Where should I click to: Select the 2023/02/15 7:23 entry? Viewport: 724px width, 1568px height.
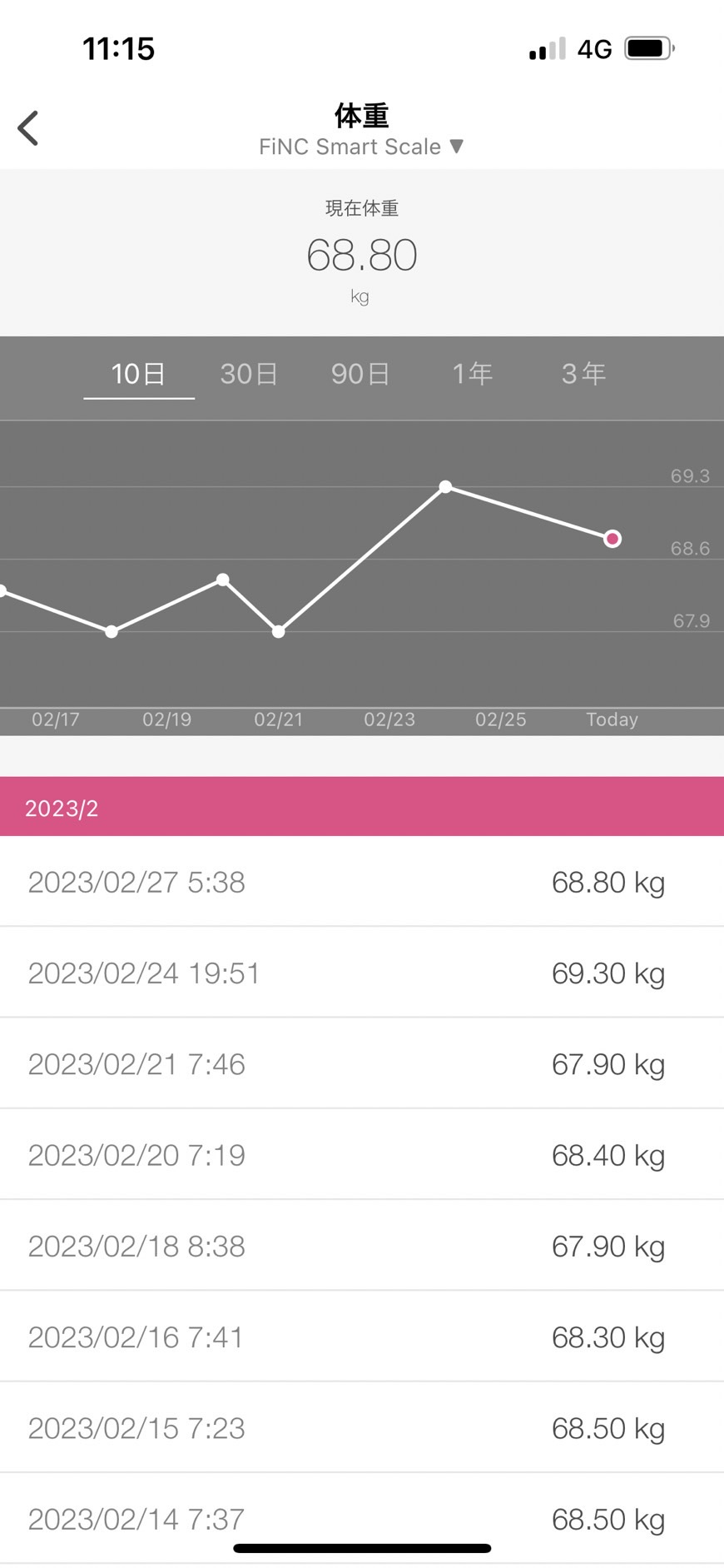click(362, 1426)
